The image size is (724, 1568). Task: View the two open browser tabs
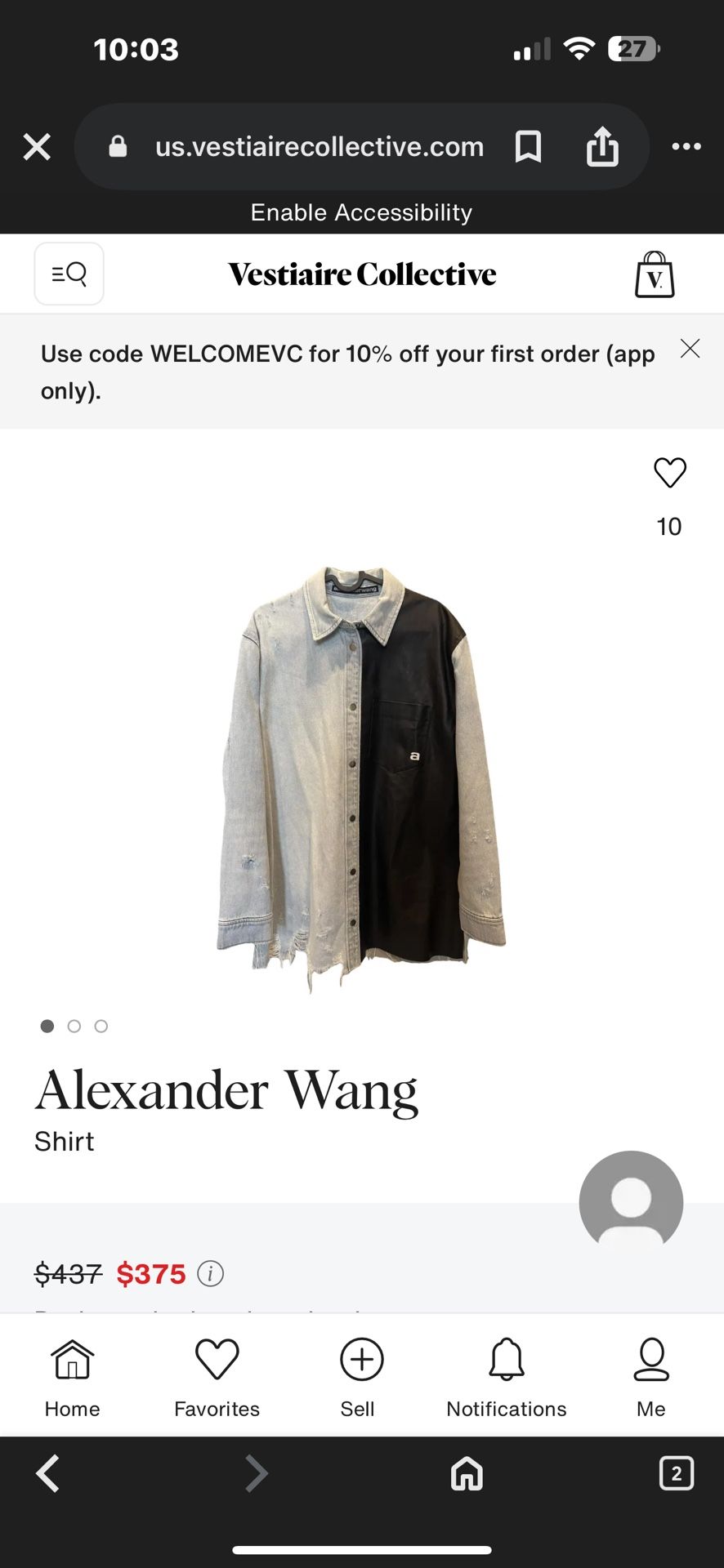676,1473
